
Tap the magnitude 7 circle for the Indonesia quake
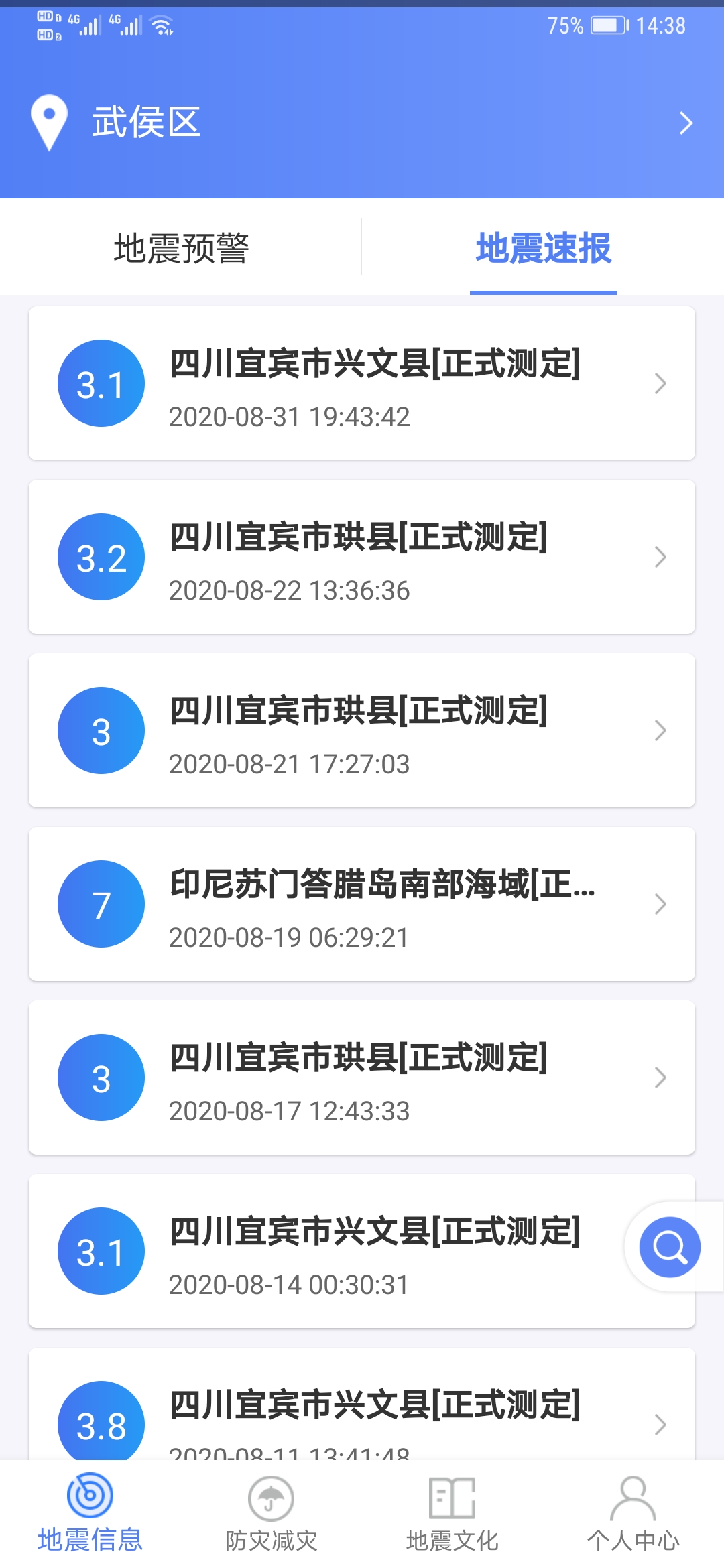click(101, 904)
